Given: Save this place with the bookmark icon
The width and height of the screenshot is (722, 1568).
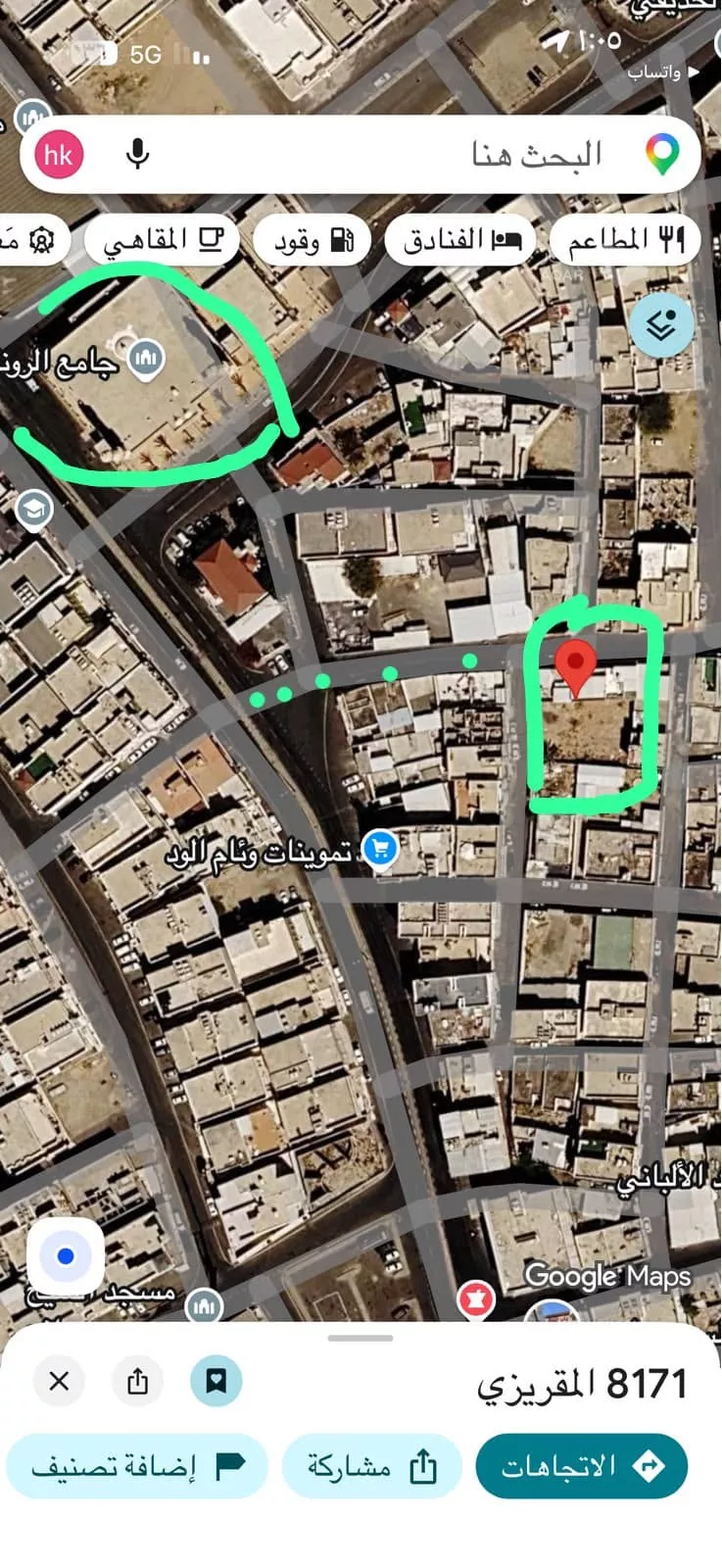Looking at the screenshot, I should (x=217, y=1381).
